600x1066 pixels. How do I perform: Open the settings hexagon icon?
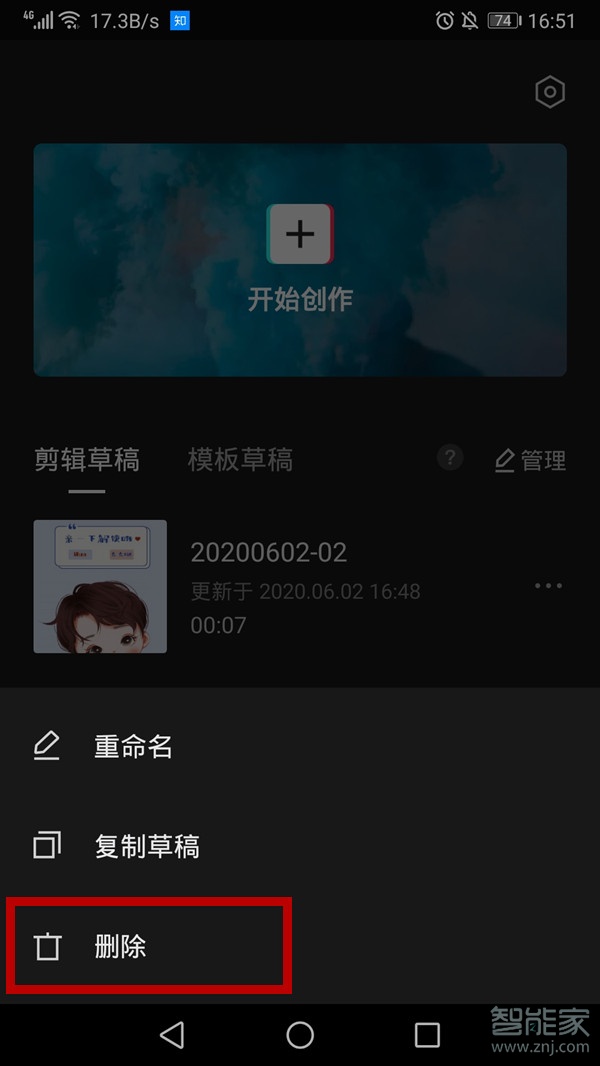pyautogui.click(x=550, y=93)
